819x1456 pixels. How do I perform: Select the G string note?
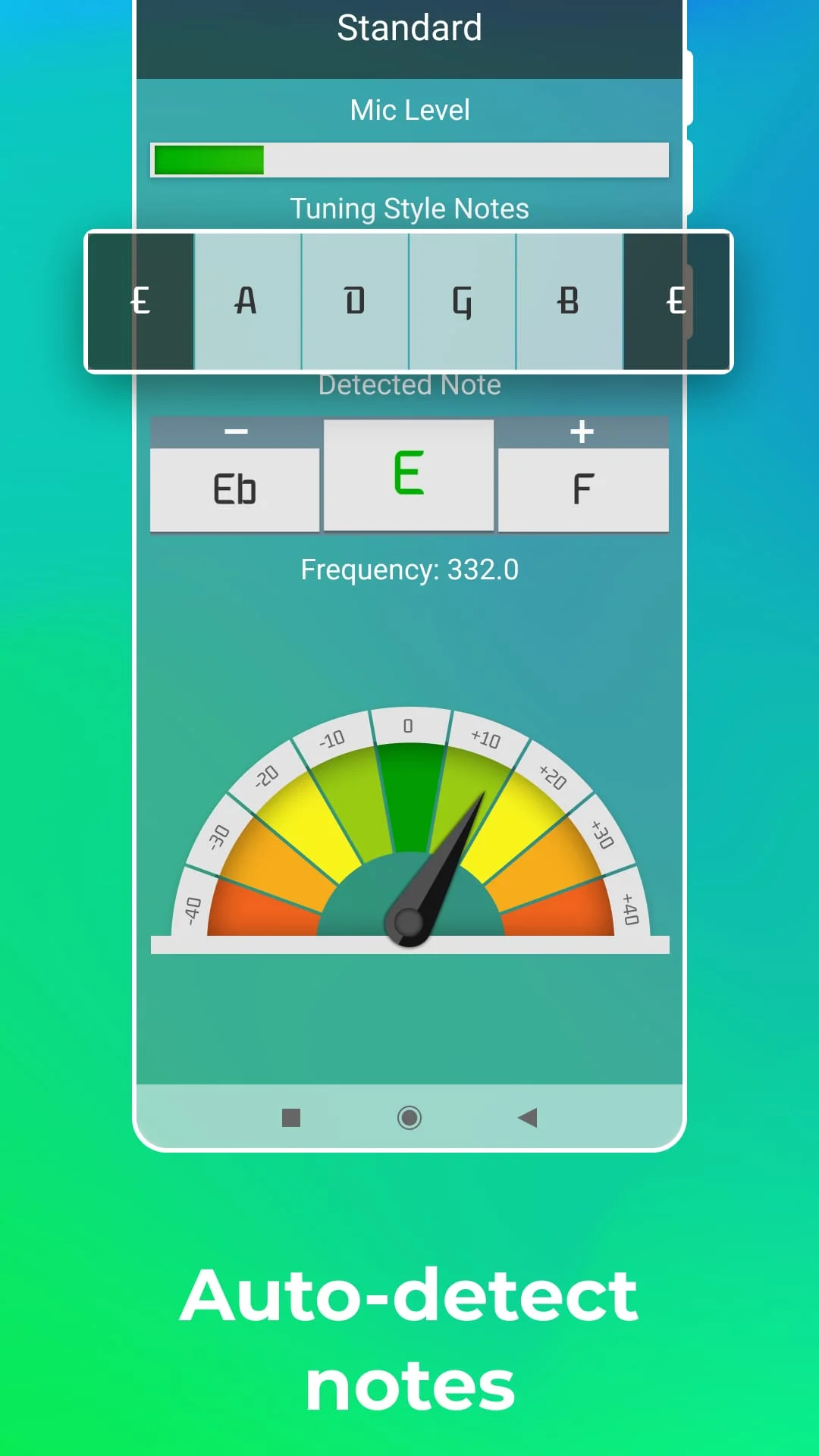[463, 300]
